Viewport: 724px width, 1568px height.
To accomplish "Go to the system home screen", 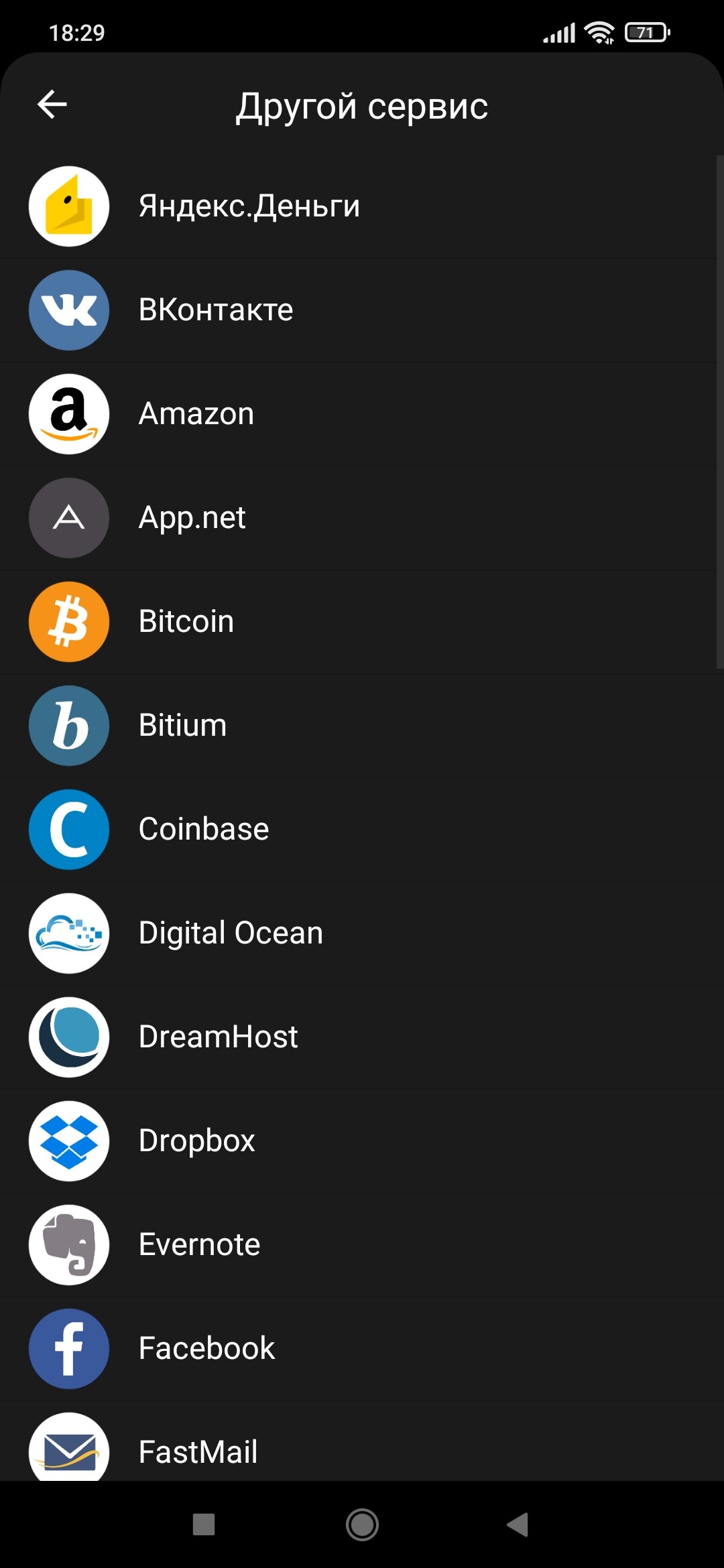I will coord(362,1525).
